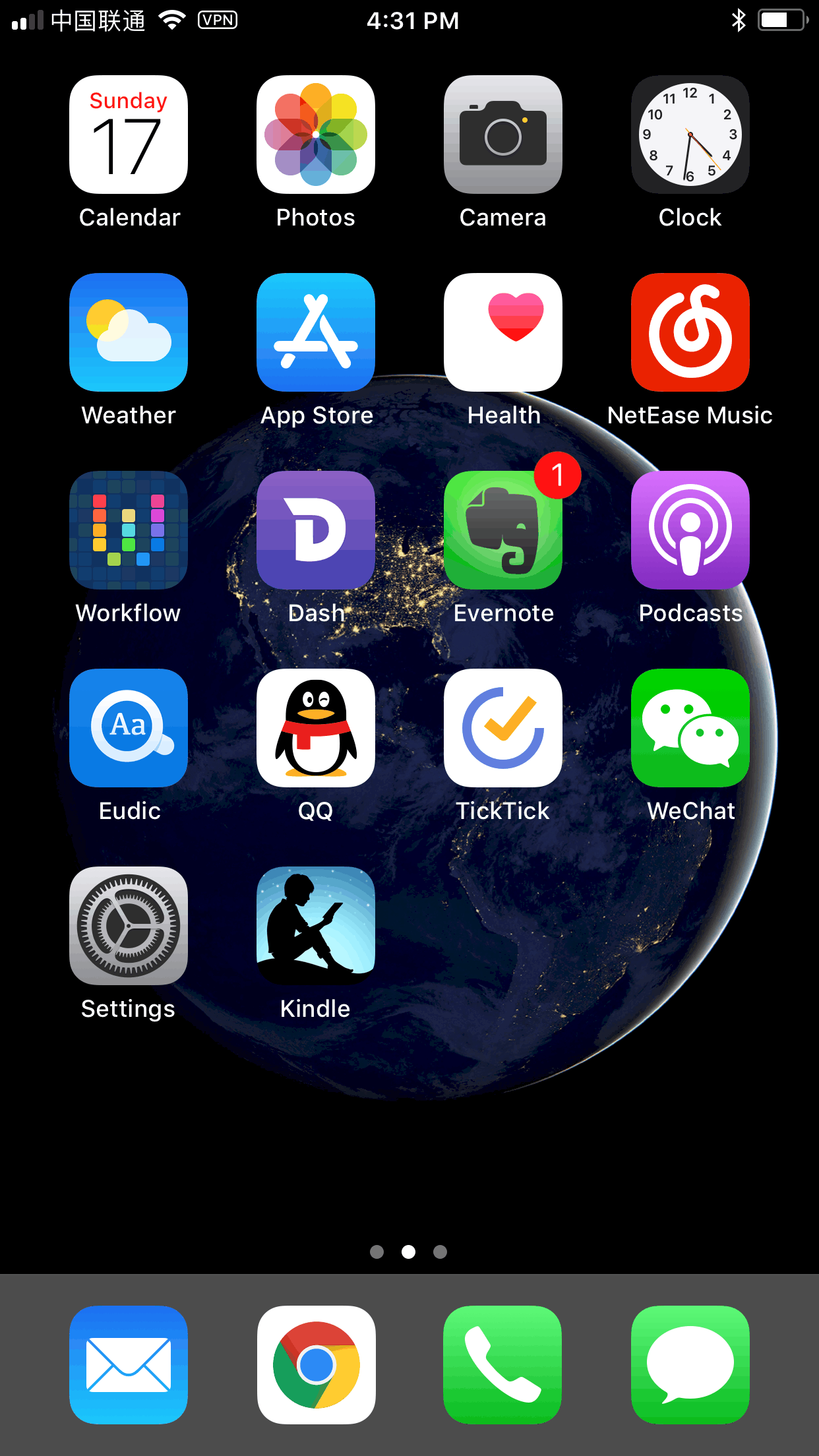This screenshot has width=819, height=1456.
Task: Launch Chrome from the dock
Action: click(x=316, y=1365)
